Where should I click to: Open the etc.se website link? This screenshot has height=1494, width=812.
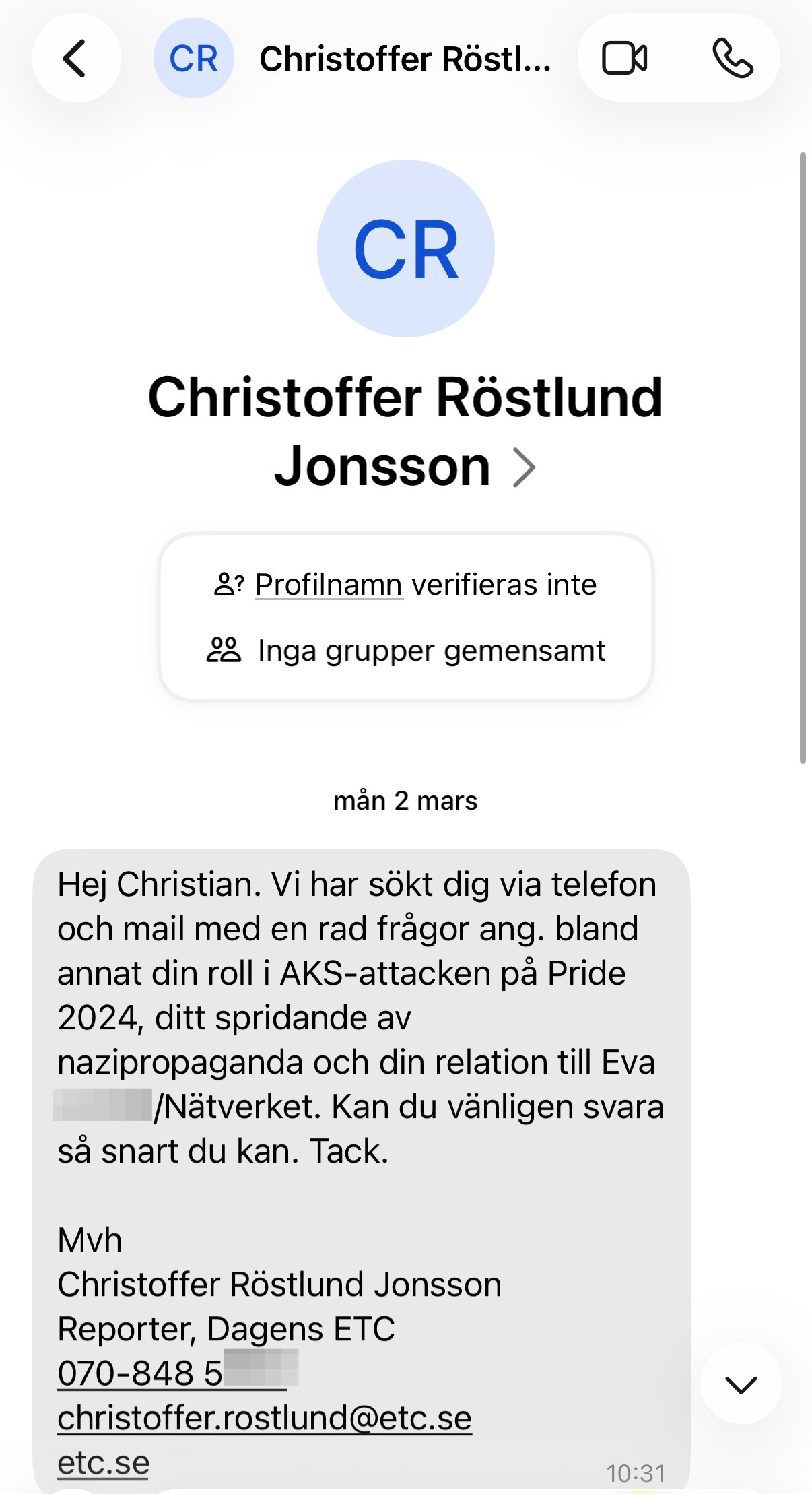pos(103,1462)
